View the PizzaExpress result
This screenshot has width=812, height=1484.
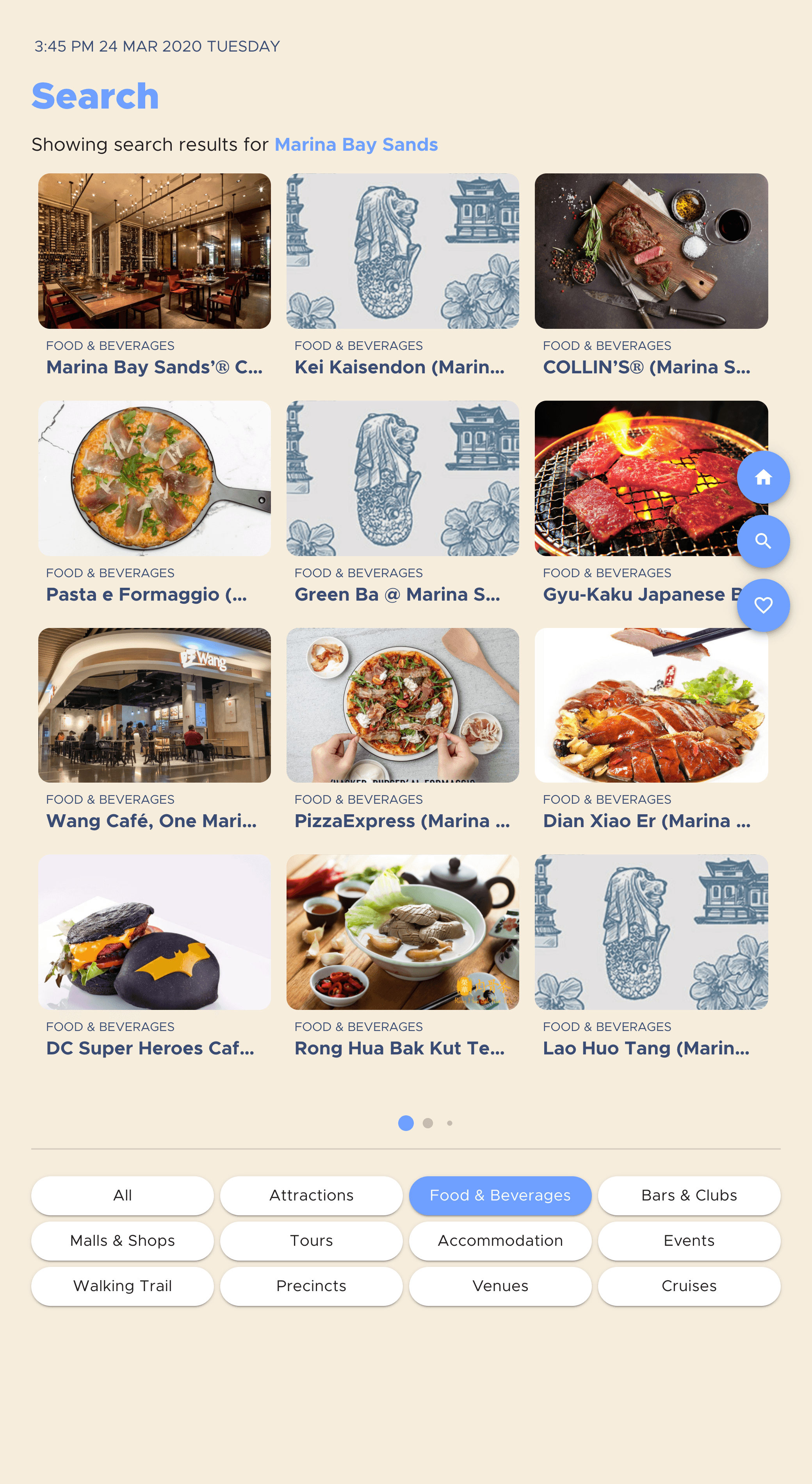pos(402,705)
